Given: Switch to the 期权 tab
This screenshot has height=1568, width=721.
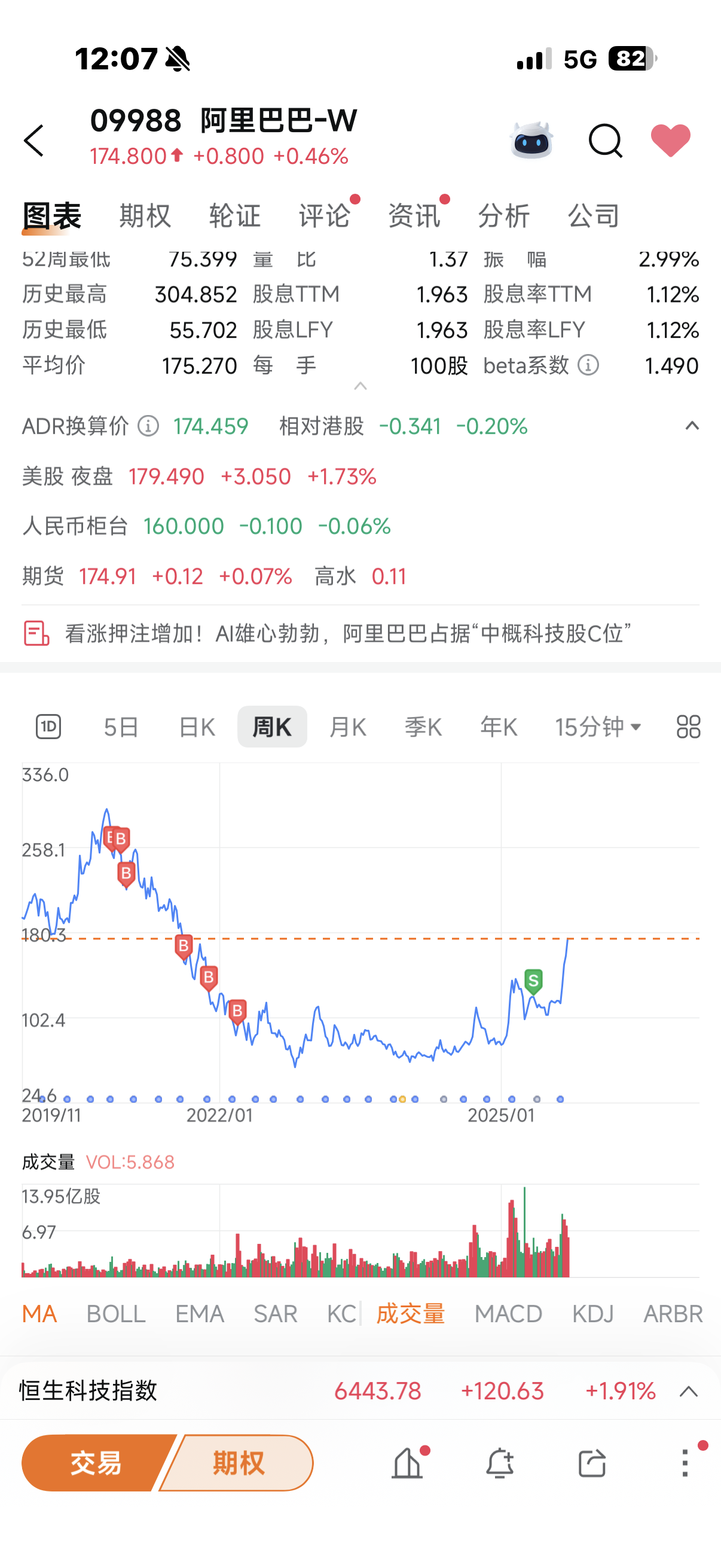Looking at the screenshot, I should click(x=145, y=216).
